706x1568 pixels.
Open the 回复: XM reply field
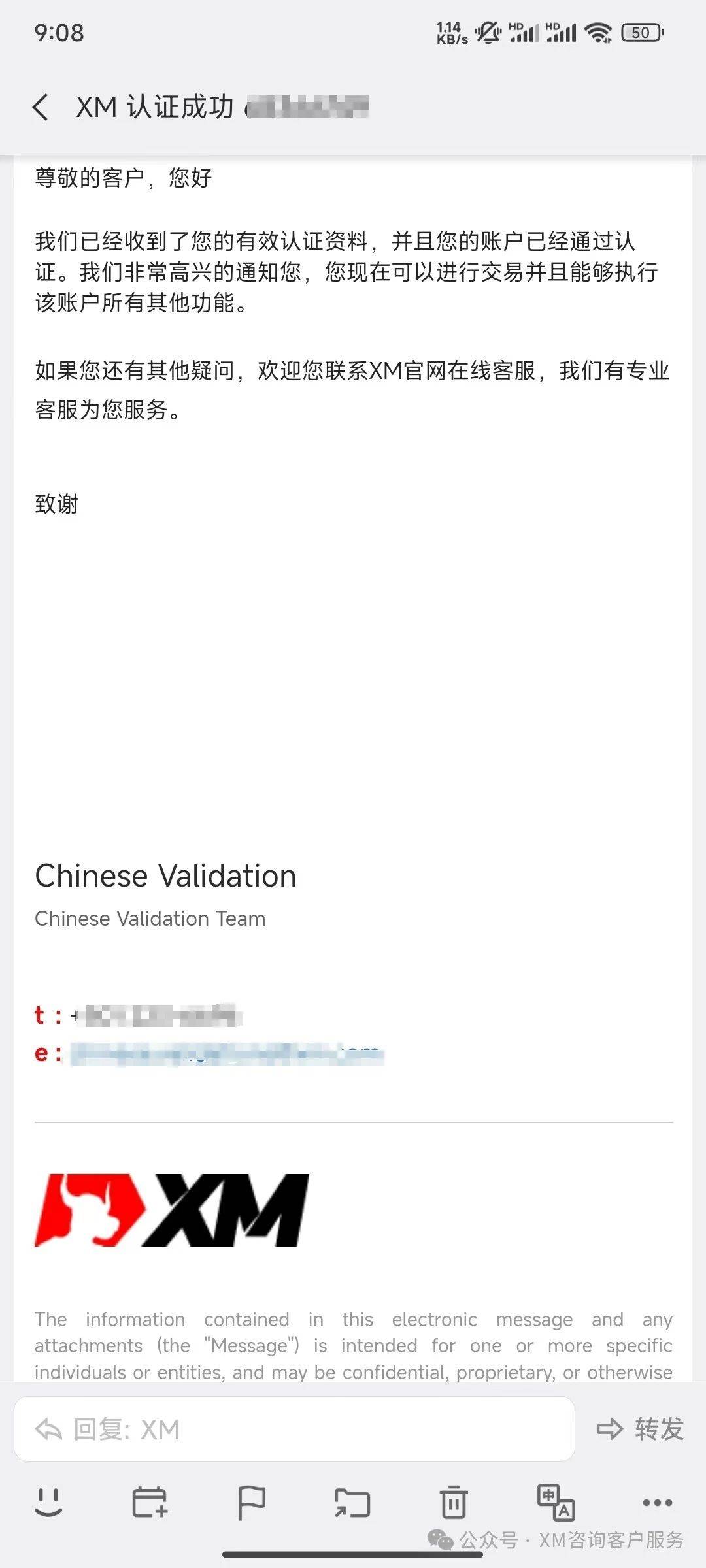point(294,1429)
